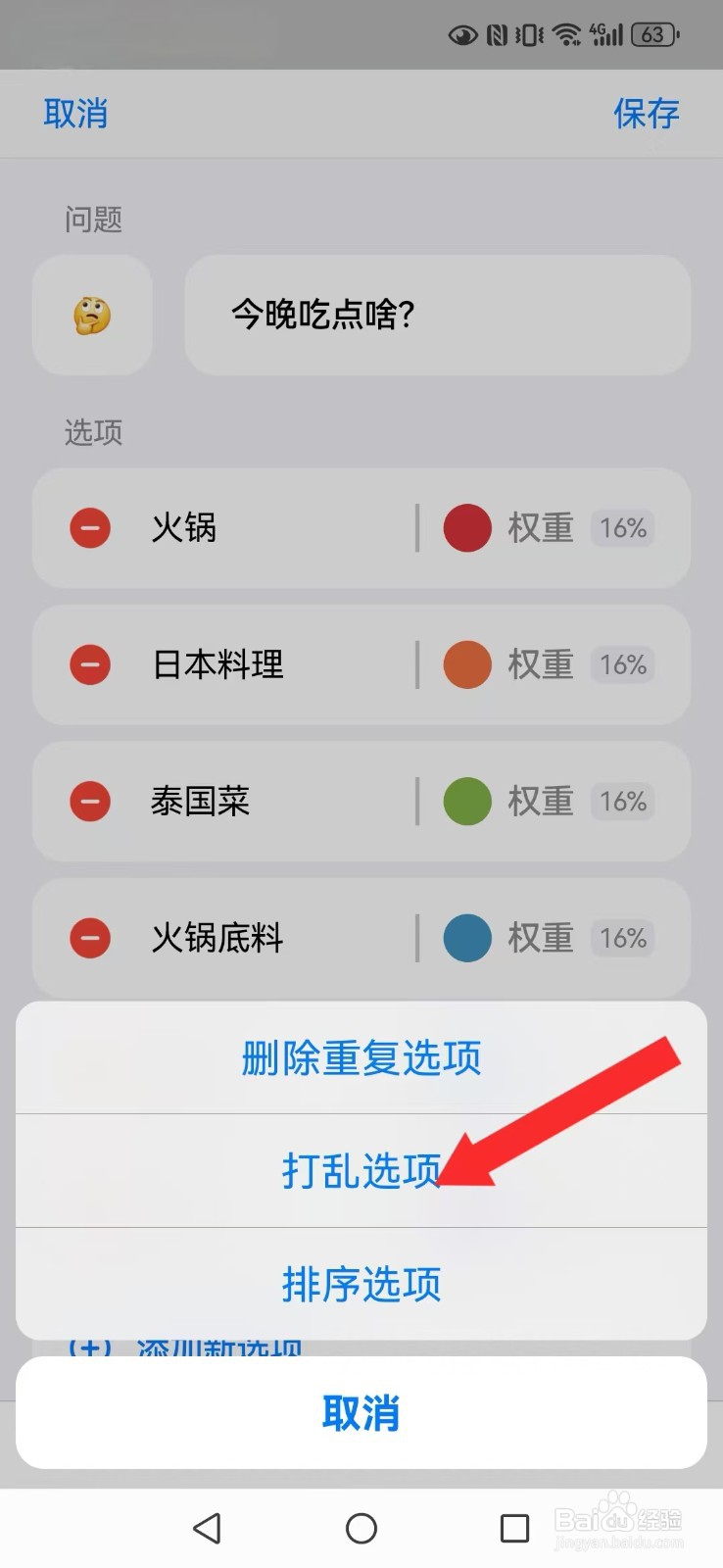Screen dimensions: 723x1568
Task: Click the minus icon next to 火锅底料
Action: point(89,938)
